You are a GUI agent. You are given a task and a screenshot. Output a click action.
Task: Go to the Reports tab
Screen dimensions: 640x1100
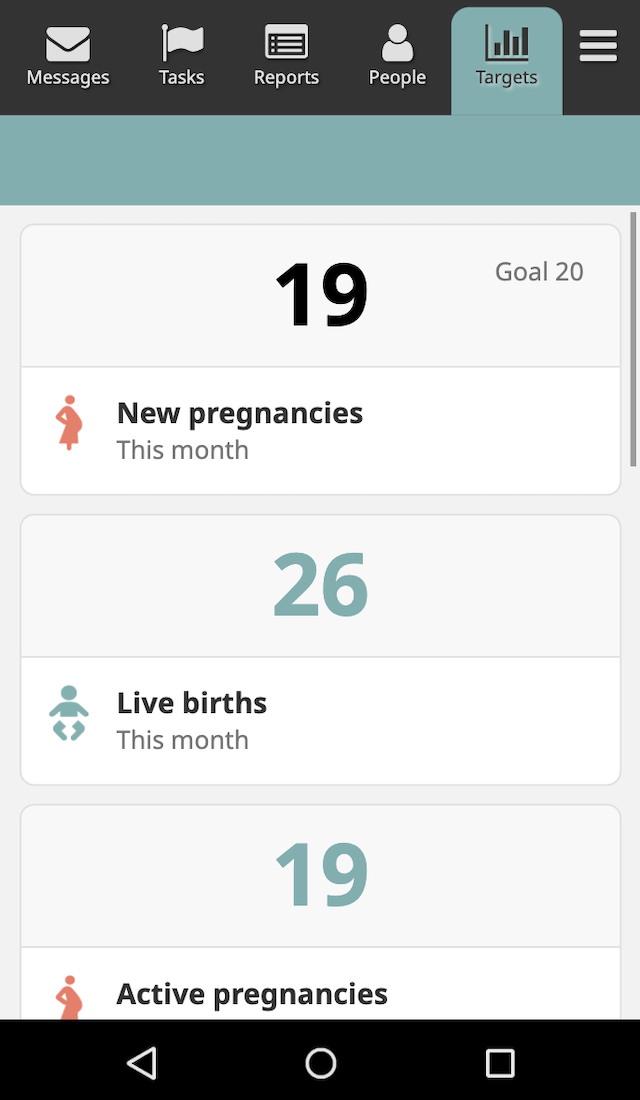pyautogui.click(x=286, y=58)
